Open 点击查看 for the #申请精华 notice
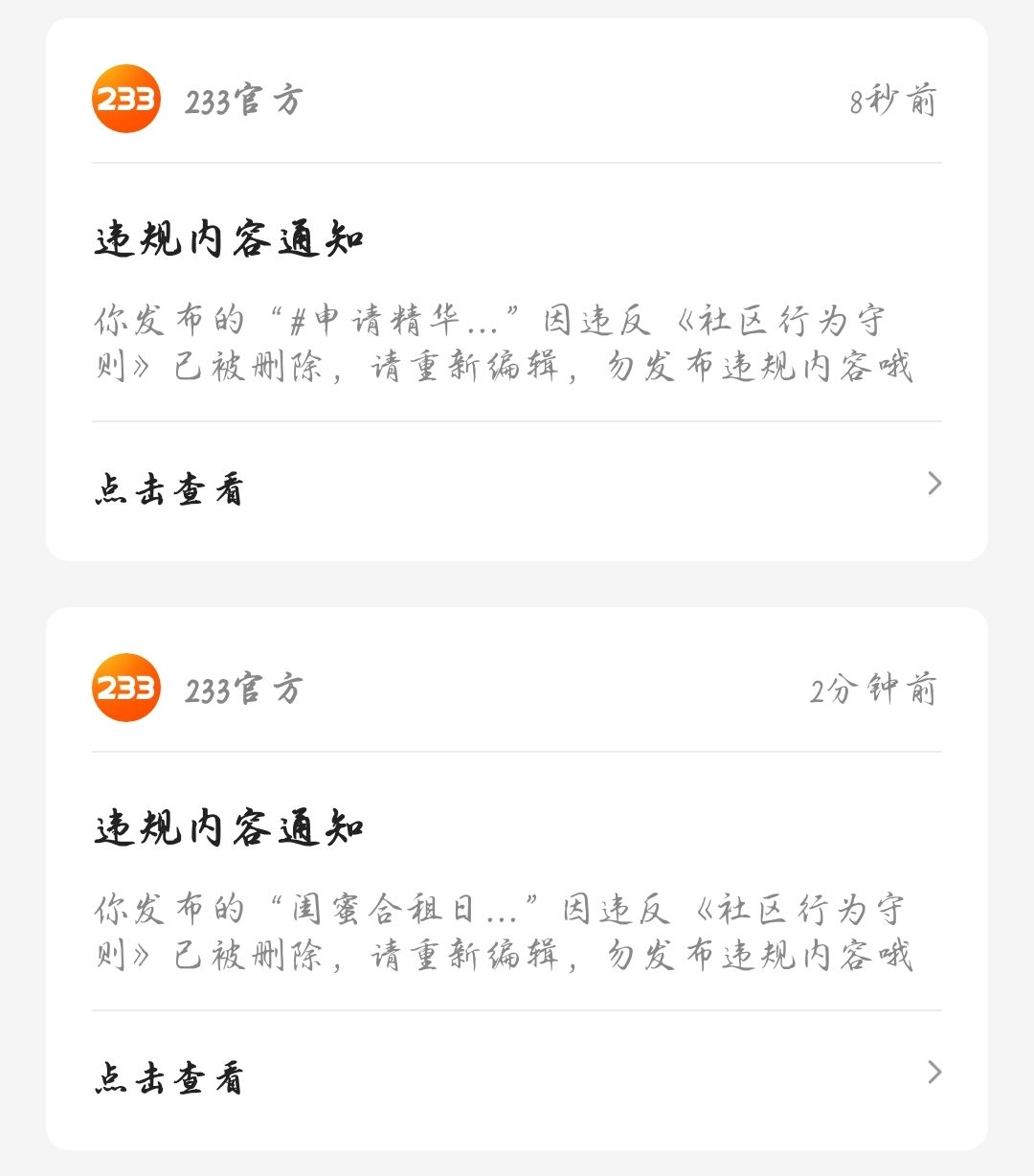Image resolution: width=1034 pixels, height=1176 pixels. click(517, 488)
